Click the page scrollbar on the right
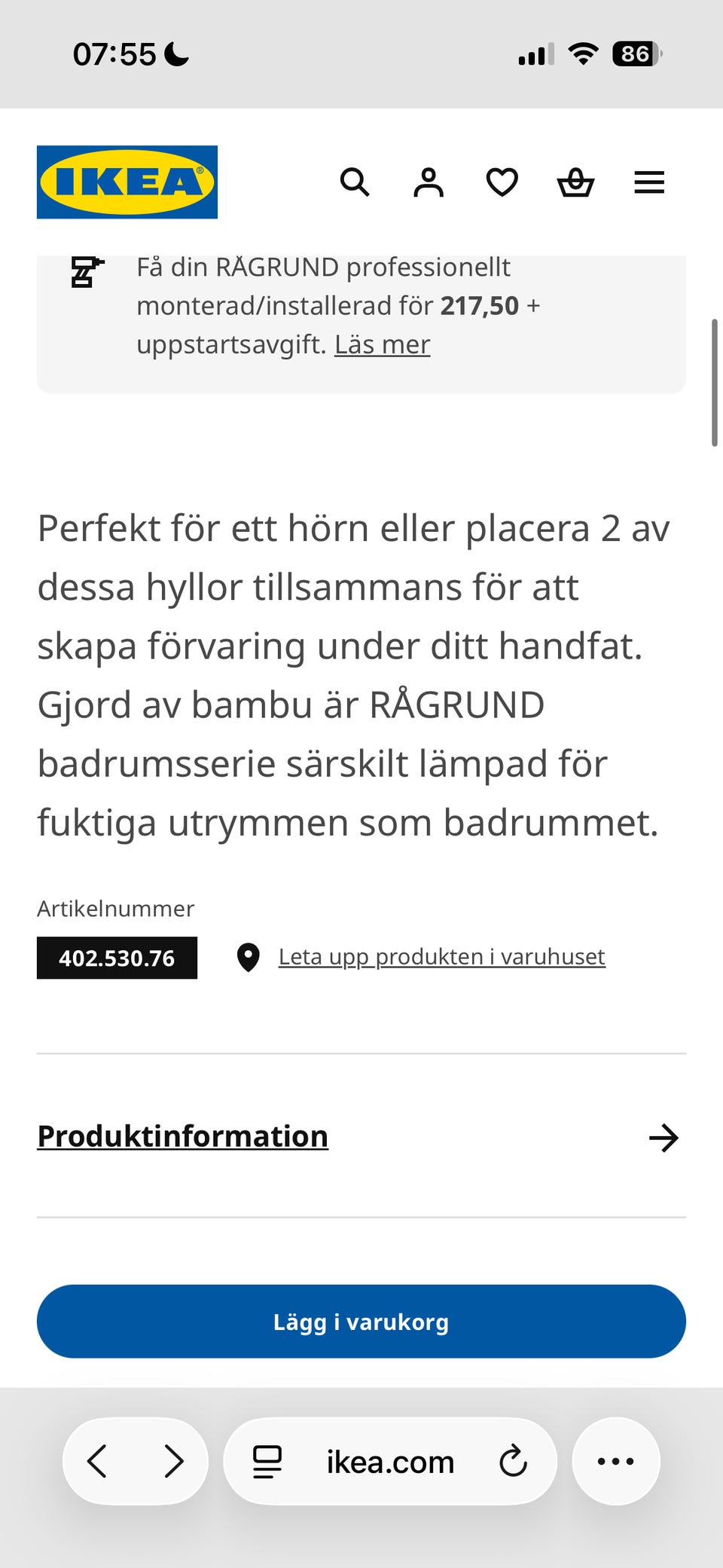Image resolution: width=723 pixels, height=1568 pixels. tap(716, 381)
